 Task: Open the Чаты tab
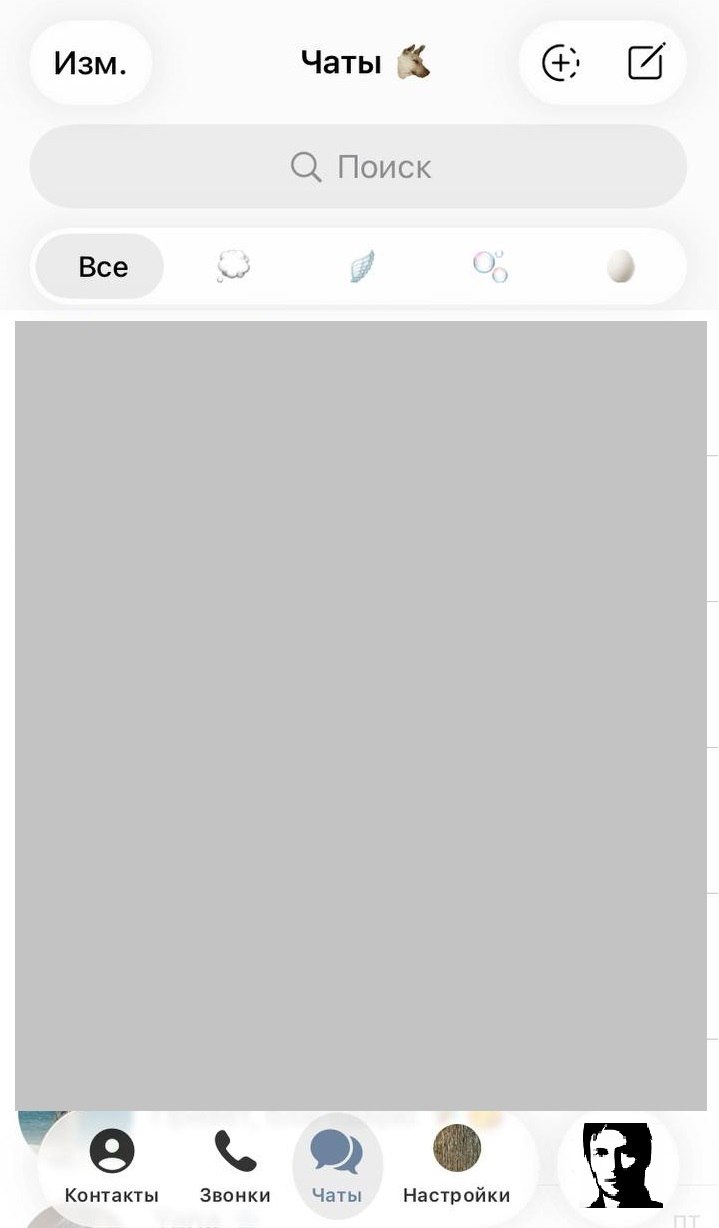(337, 1166)
